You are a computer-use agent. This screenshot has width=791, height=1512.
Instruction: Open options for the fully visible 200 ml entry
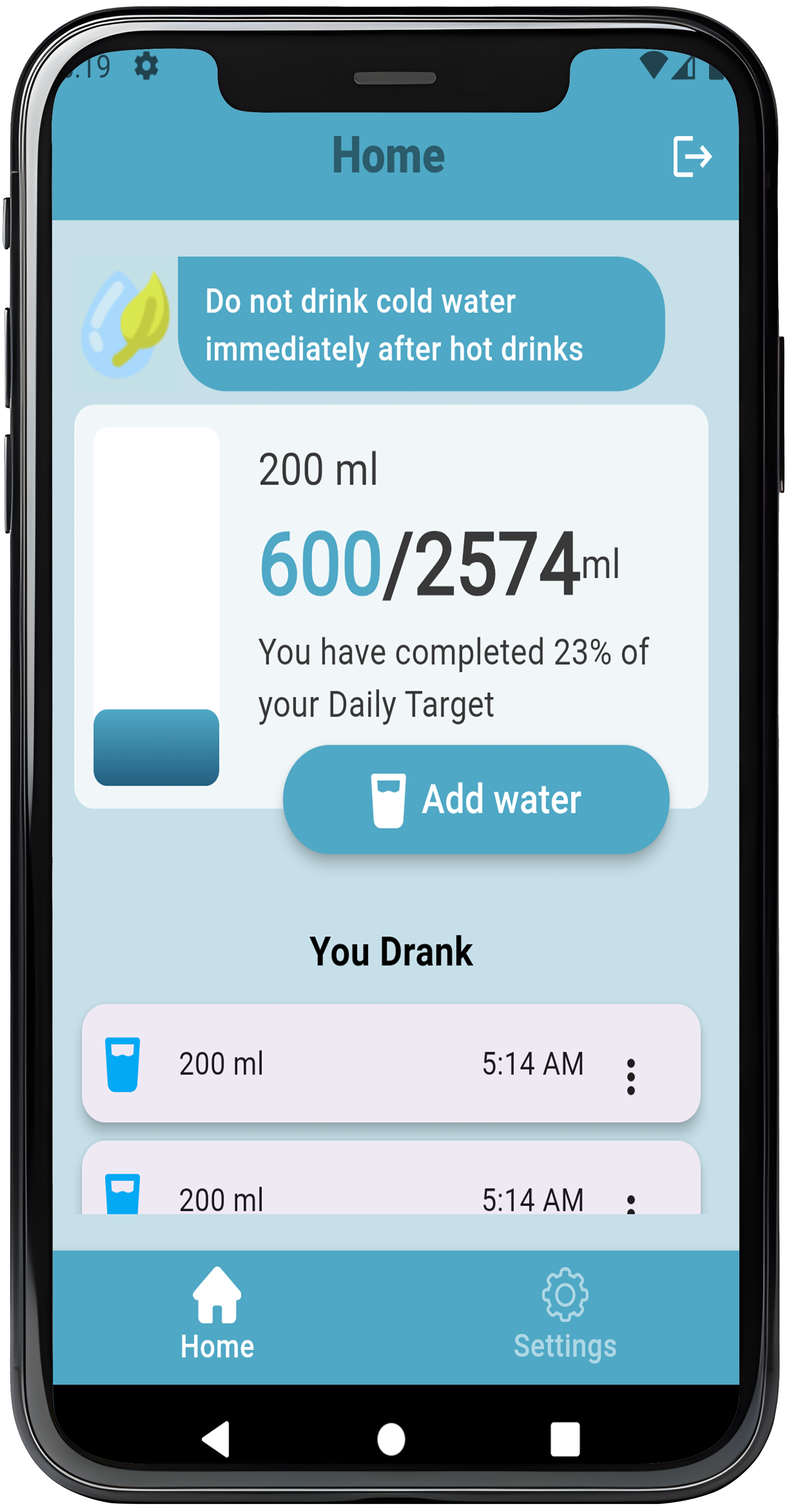631,1077
